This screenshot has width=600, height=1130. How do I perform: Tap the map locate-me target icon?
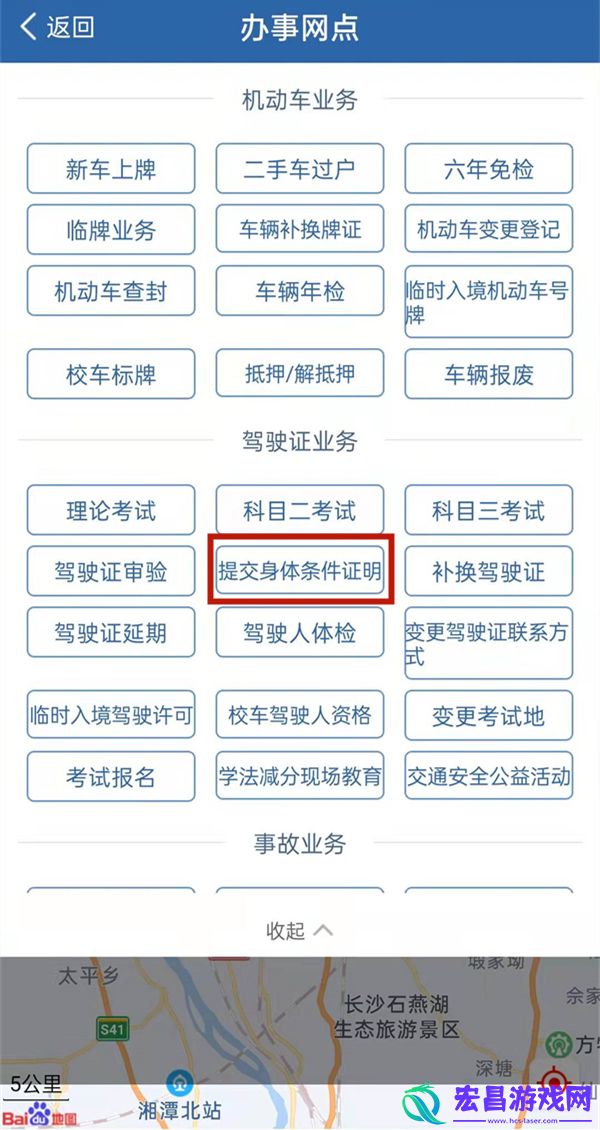point(555,1083)
